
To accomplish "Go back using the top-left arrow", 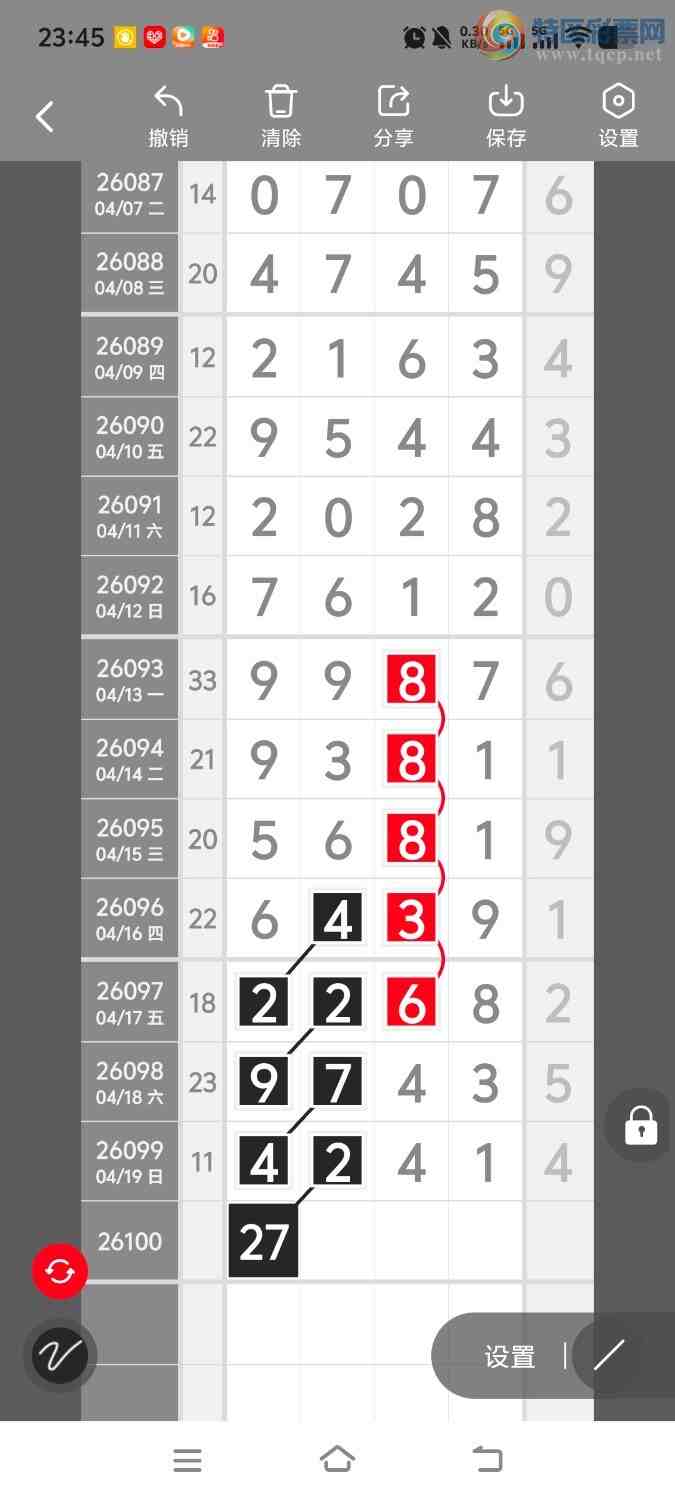I will (x=45, y=117).
